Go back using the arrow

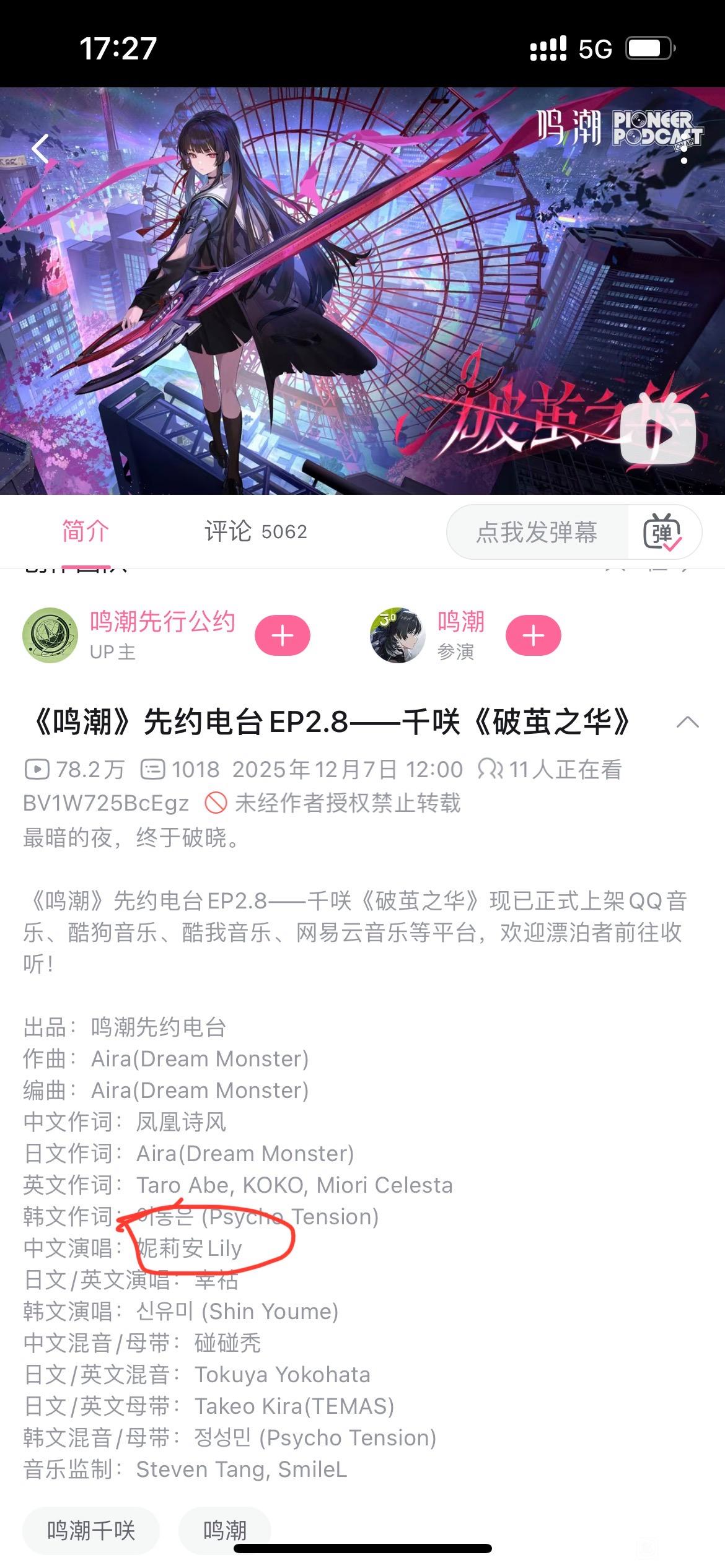(x=41, y=149)
